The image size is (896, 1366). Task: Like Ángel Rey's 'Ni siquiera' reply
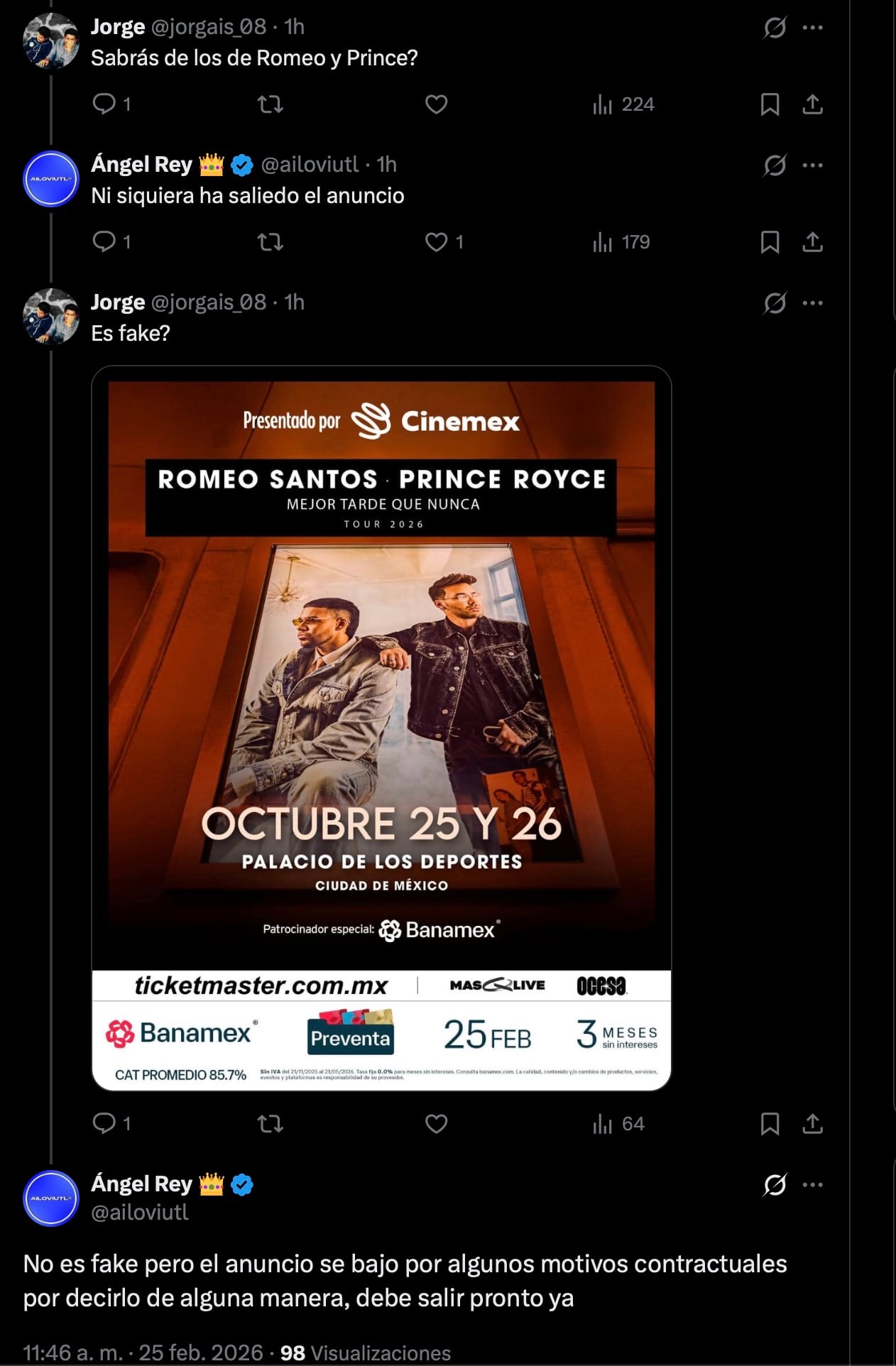coord(435,242)
